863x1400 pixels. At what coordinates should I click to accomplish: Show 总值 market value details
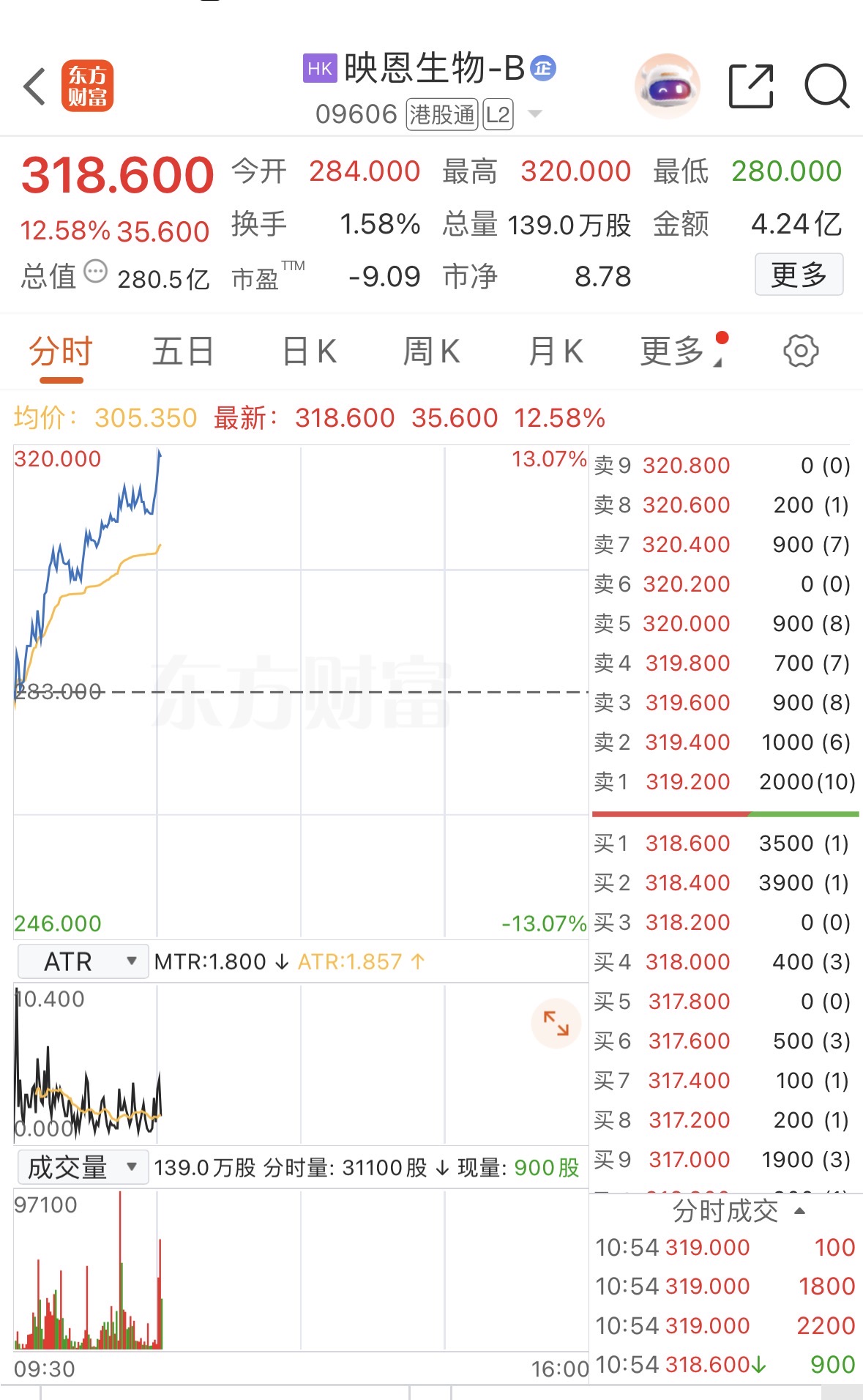tap(95, 272)
